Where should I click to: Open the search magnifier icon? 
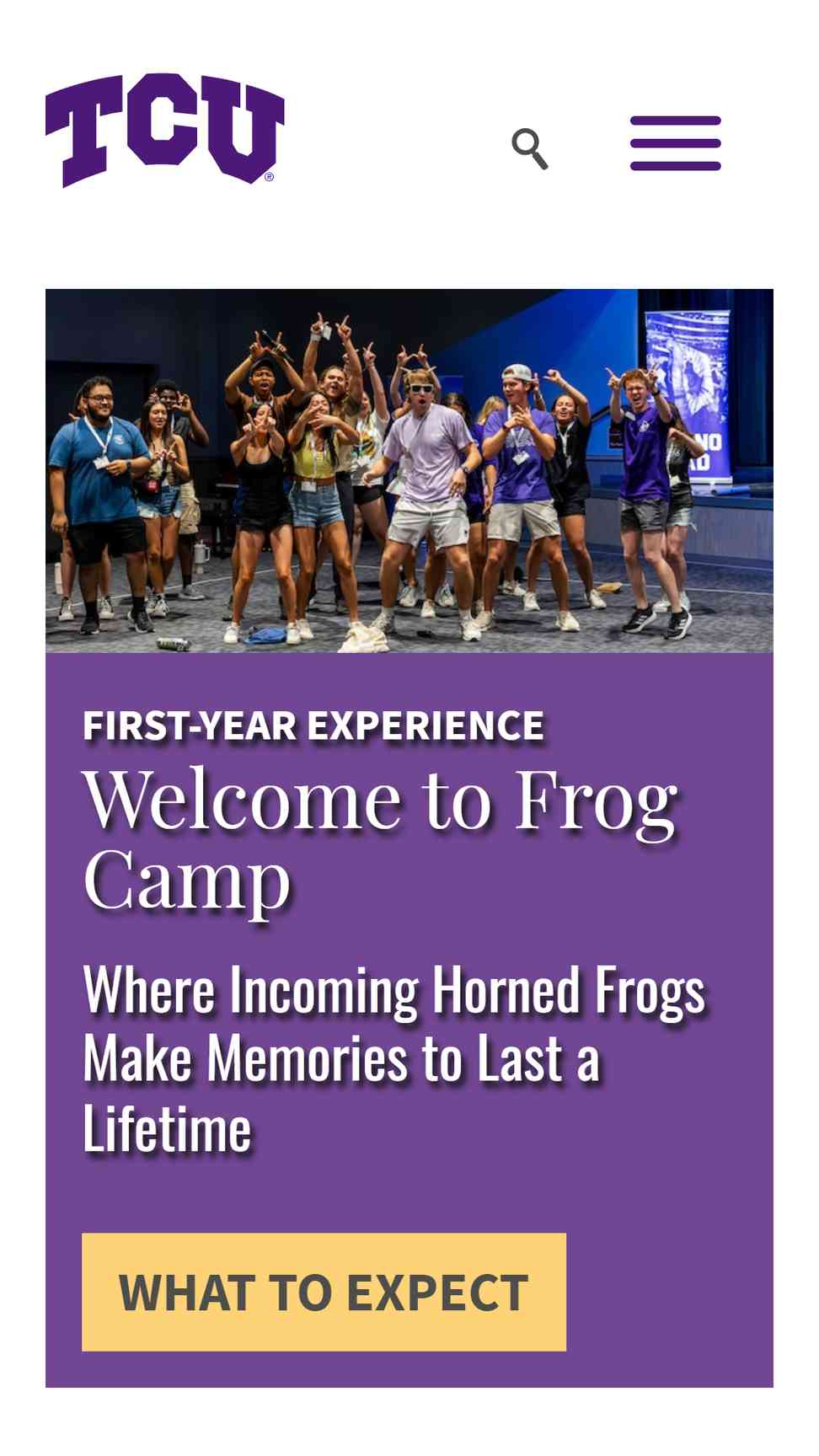(530, 149)
